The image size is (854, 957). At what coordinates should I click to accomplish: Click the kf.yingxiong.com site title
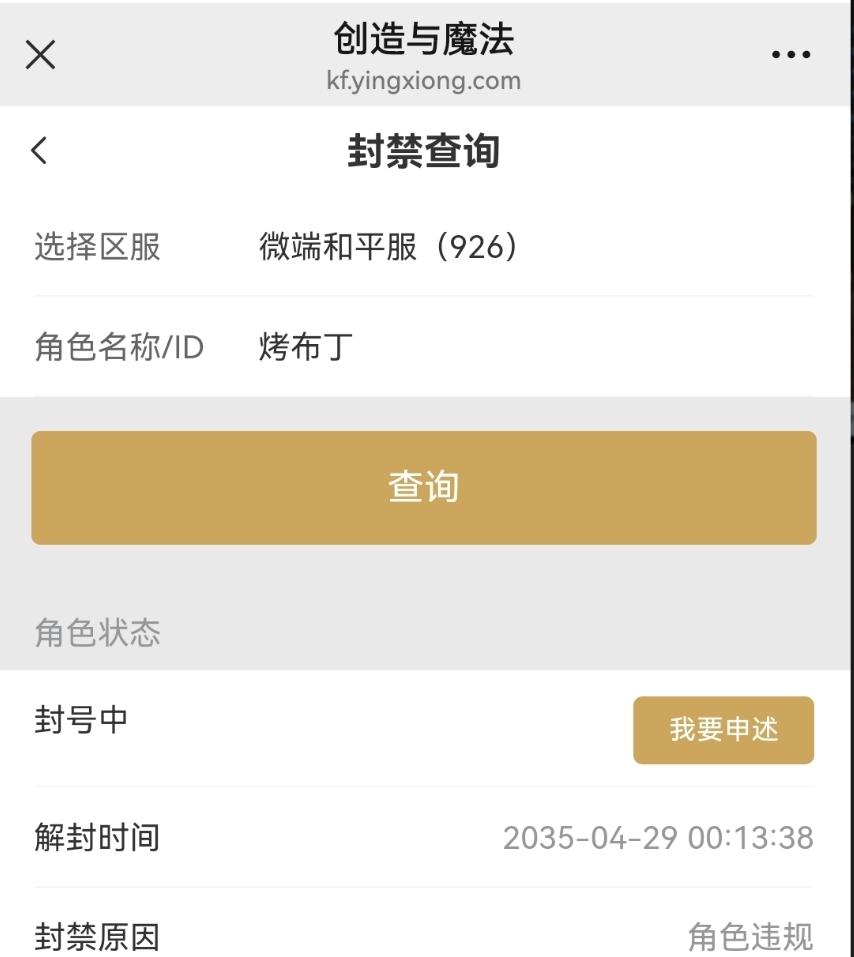point(427,81)
